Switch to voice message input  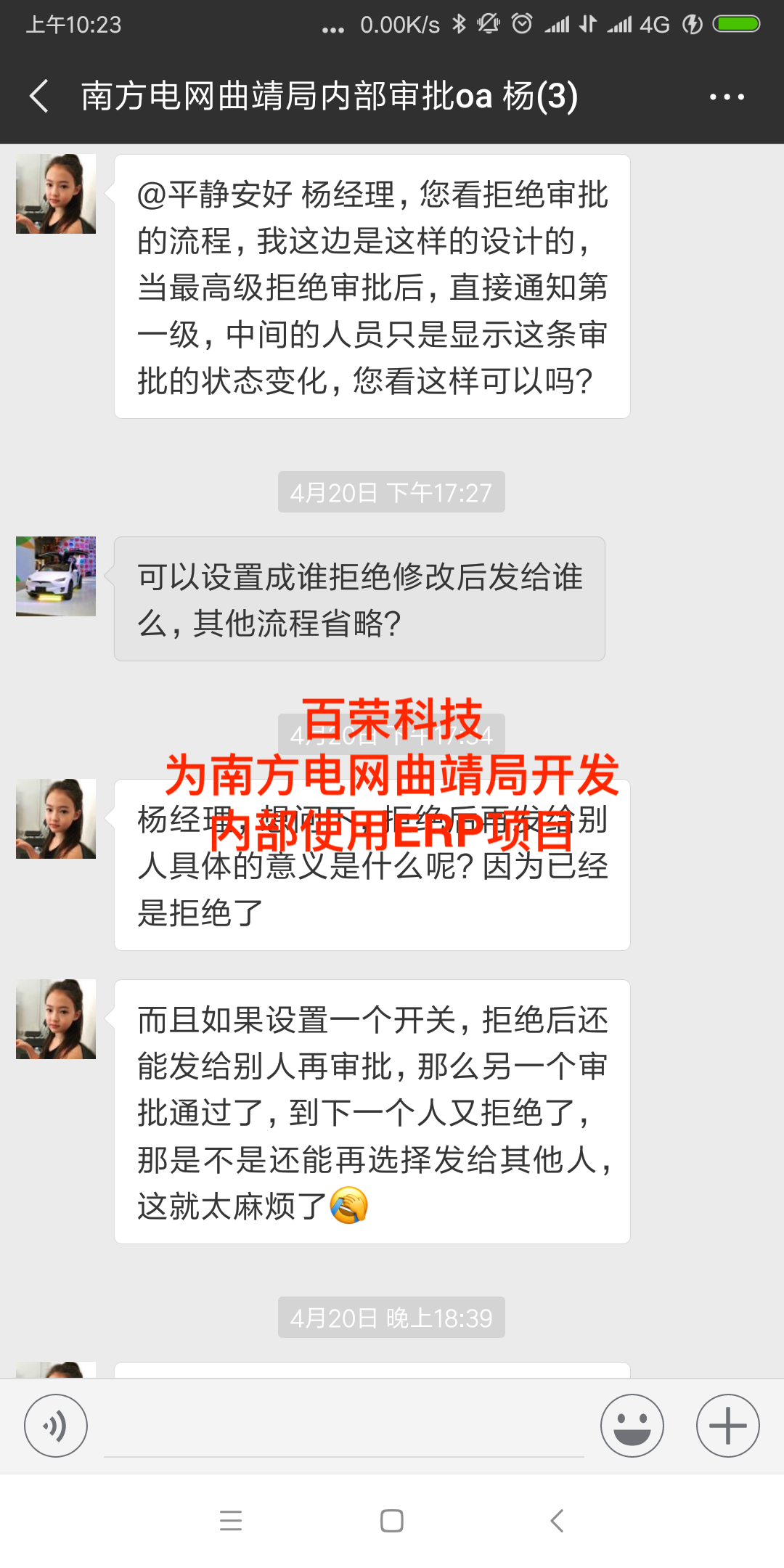tap(56, 1426)
